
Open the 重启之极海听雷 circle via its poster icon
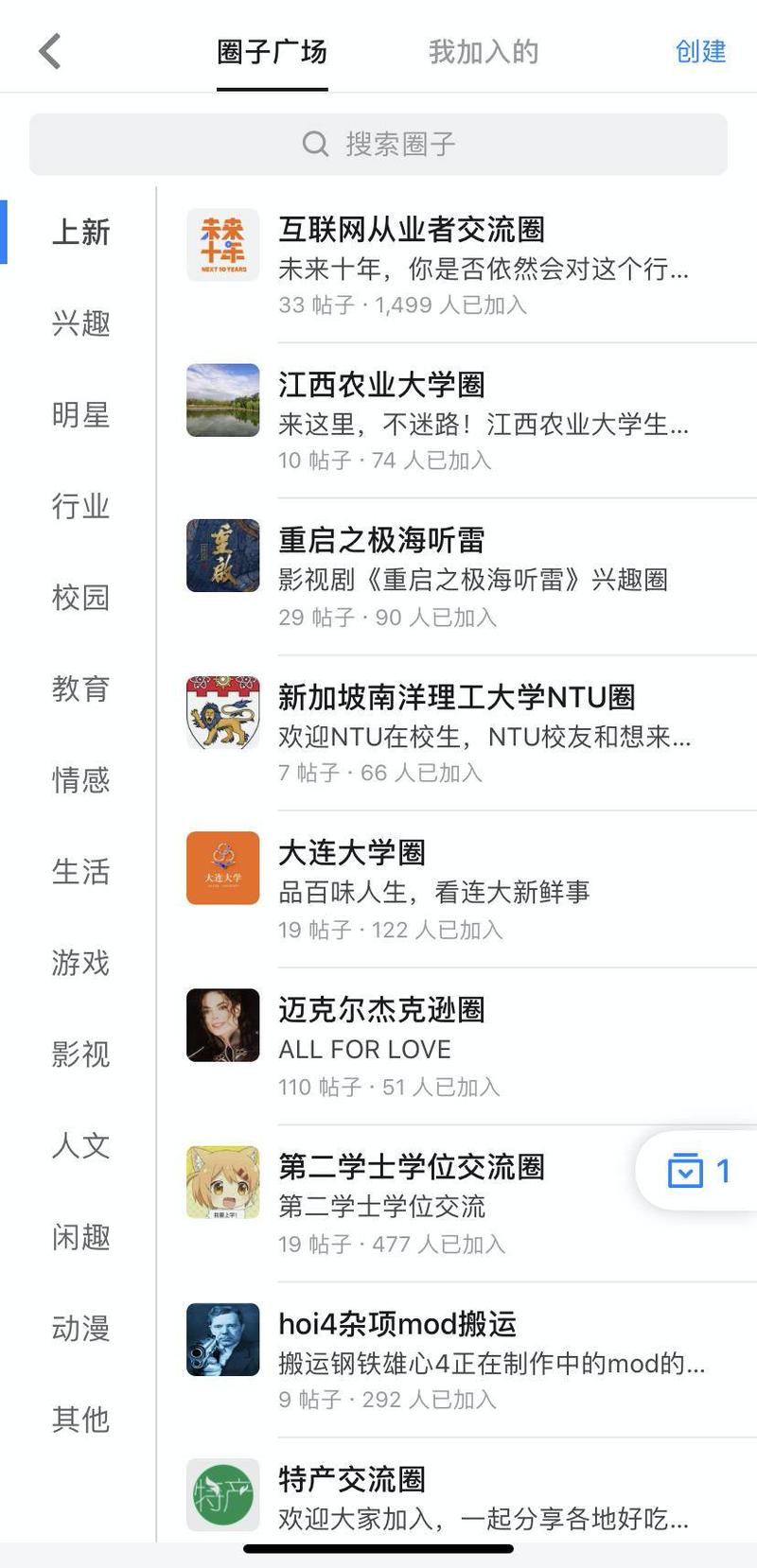tap(222, 555)
